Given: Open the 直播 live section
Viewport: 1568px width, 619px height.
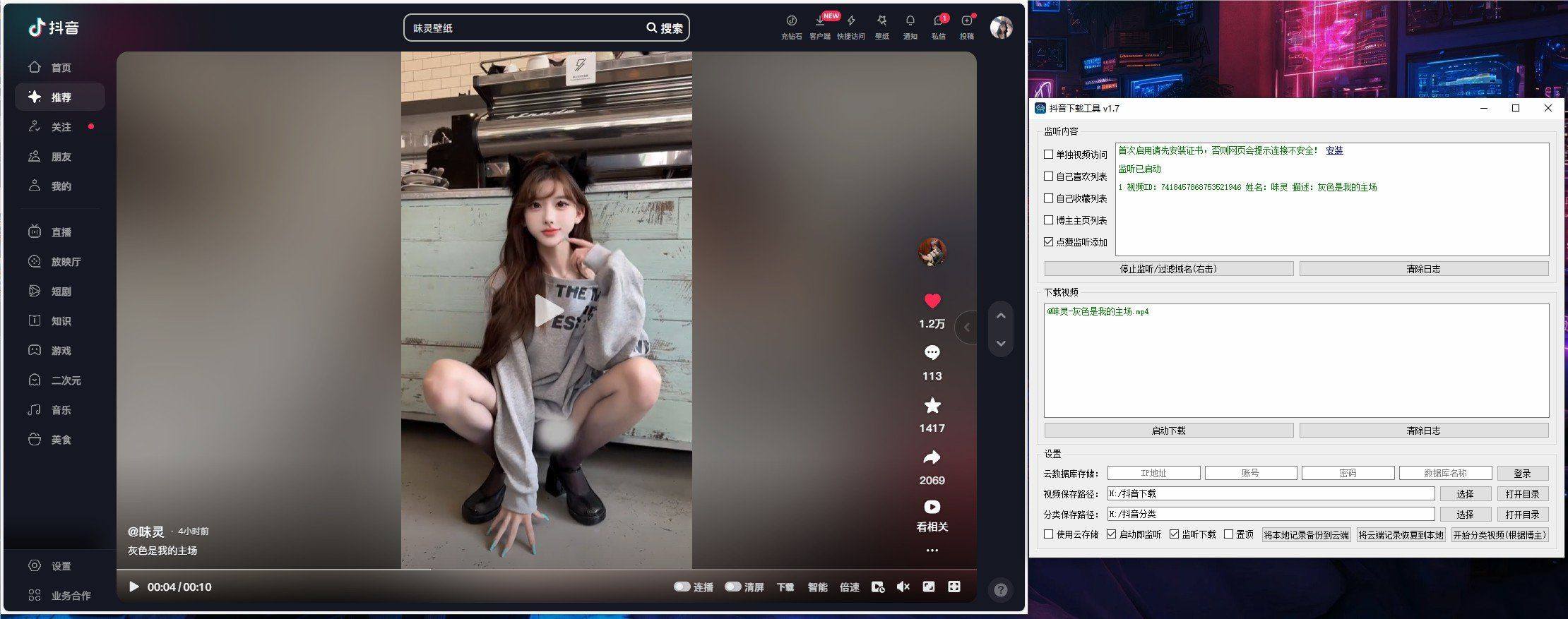Looking at the screenshot, I should pyautogui.click(x=60, y=232).
